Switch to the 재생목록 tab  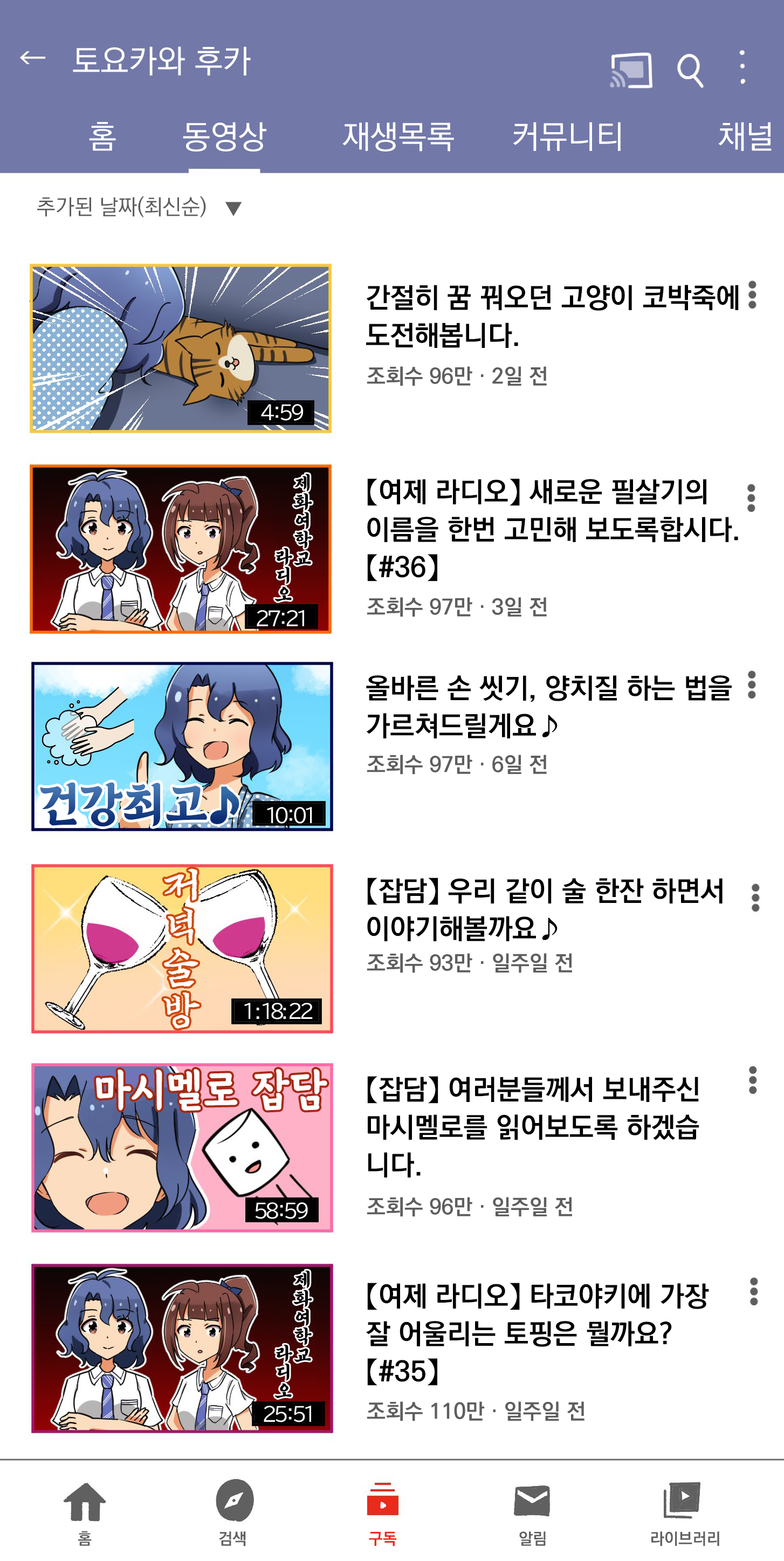pyautogui.click(x=398, y=136)
